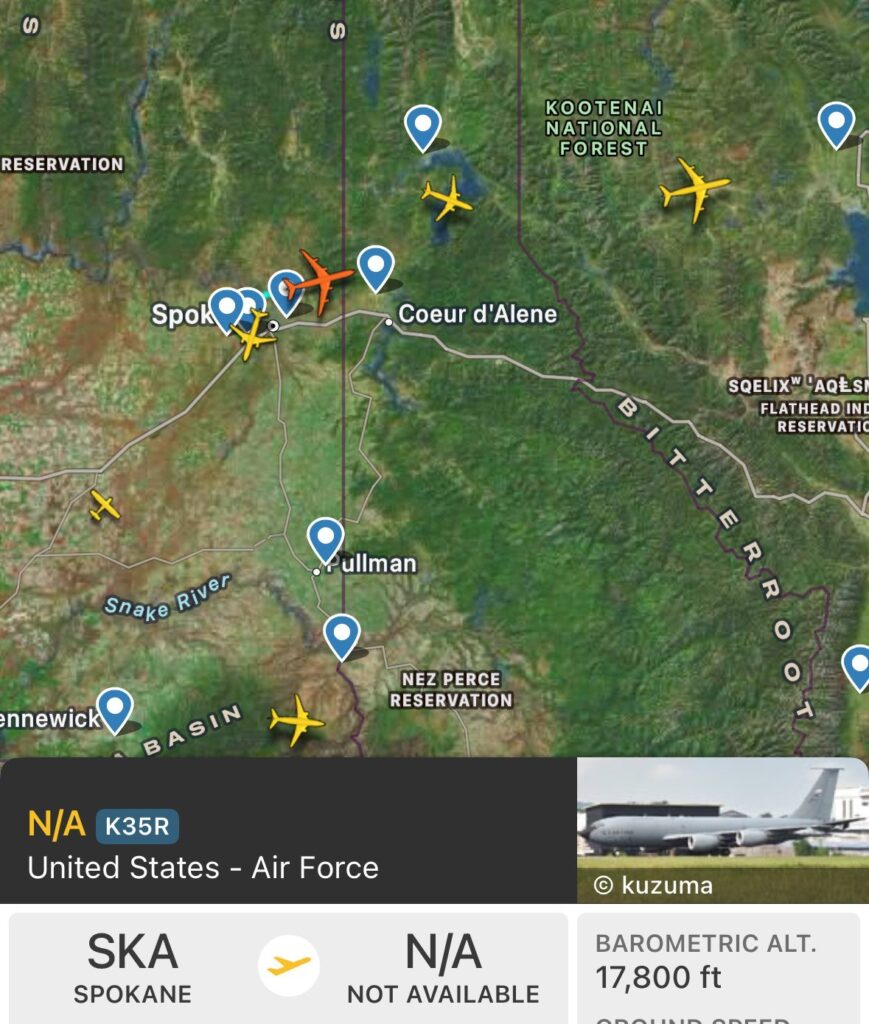The height and width of the screenshot is (1024, 869).
Task: Tap the selected orange aircraft near Spokane
Action: (318, 280)
